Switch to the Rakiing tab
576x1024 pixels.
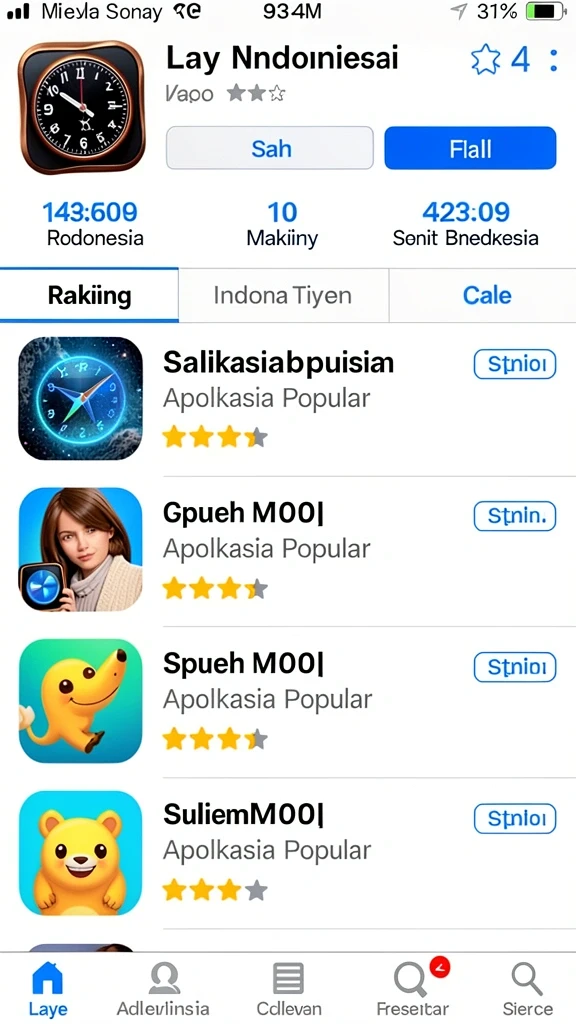coord(89,295)
